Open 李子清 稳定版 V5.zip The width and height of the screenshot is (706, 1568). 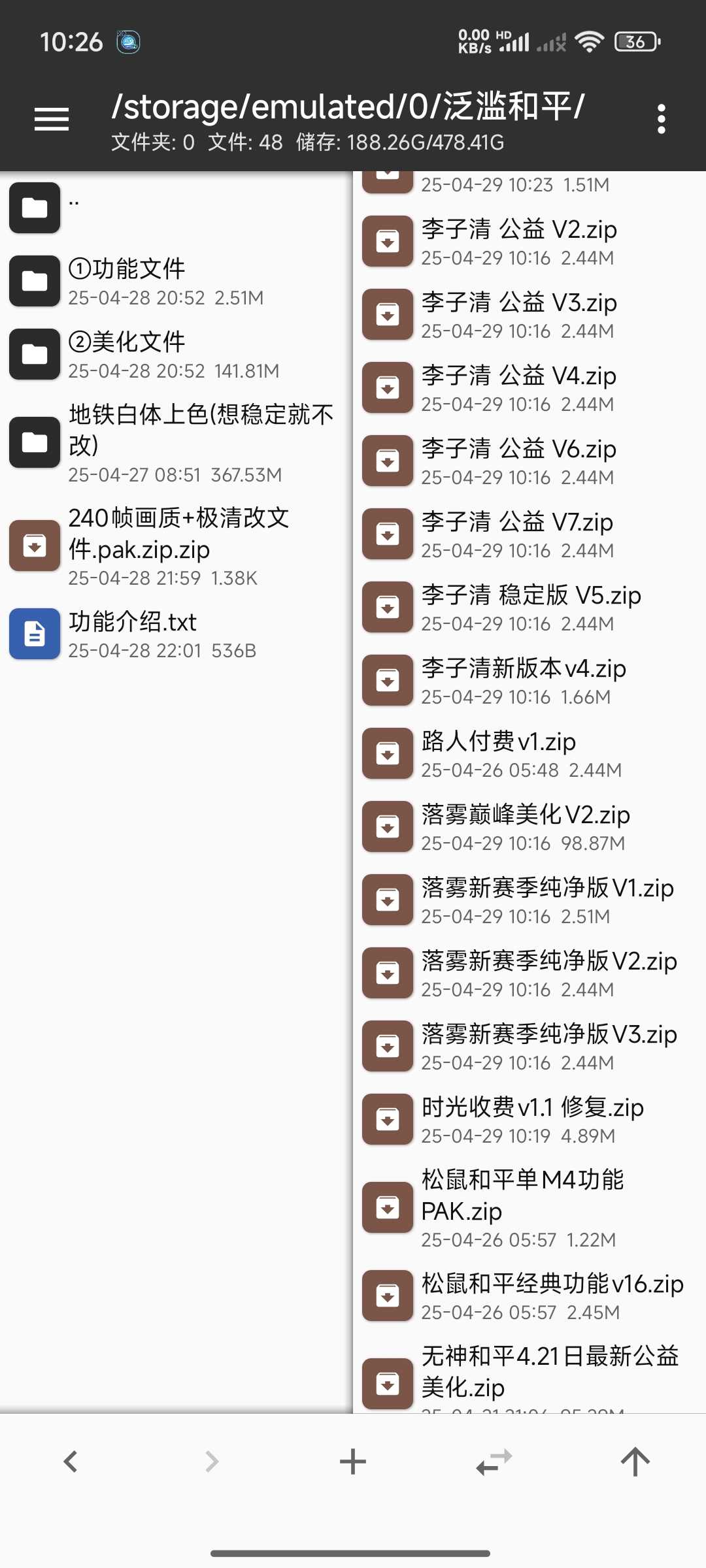(x=529, y=608)
